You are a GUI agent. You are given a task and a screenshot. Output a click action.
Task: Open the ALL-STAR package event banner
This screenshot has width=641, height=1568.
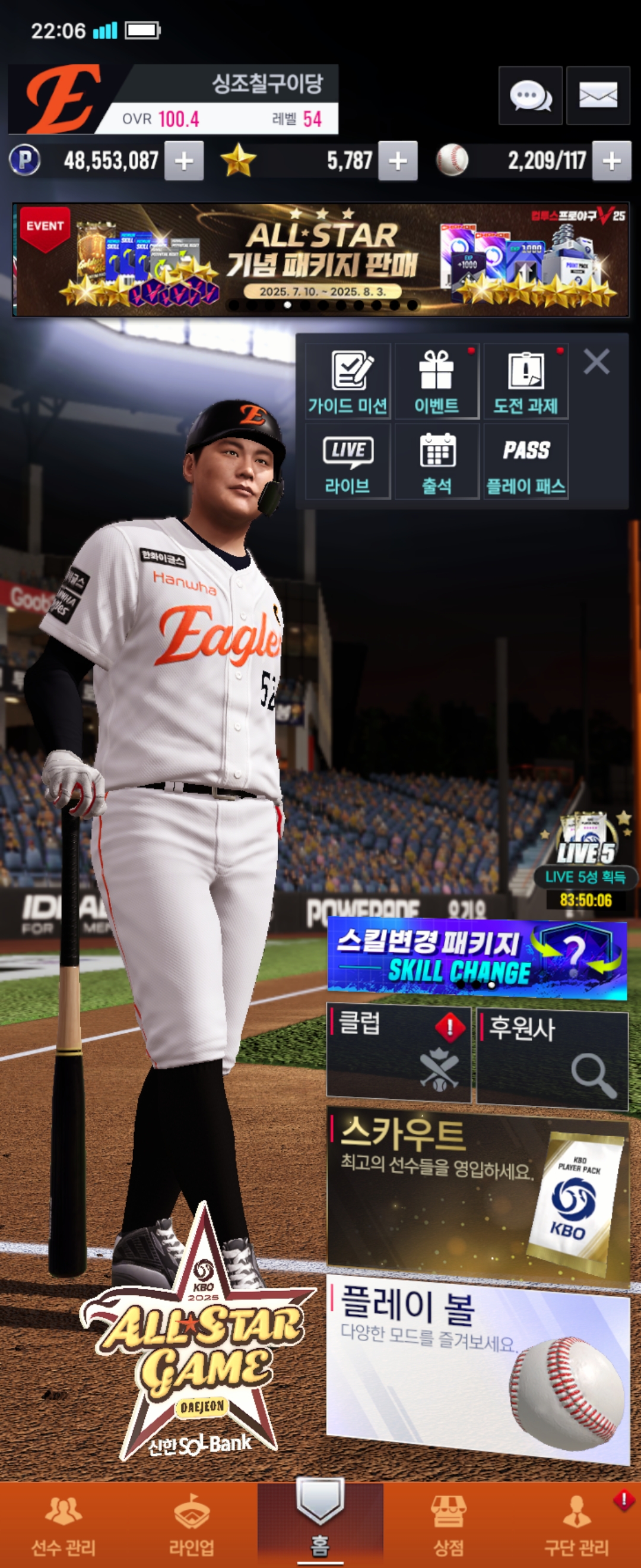click(320, 260)
